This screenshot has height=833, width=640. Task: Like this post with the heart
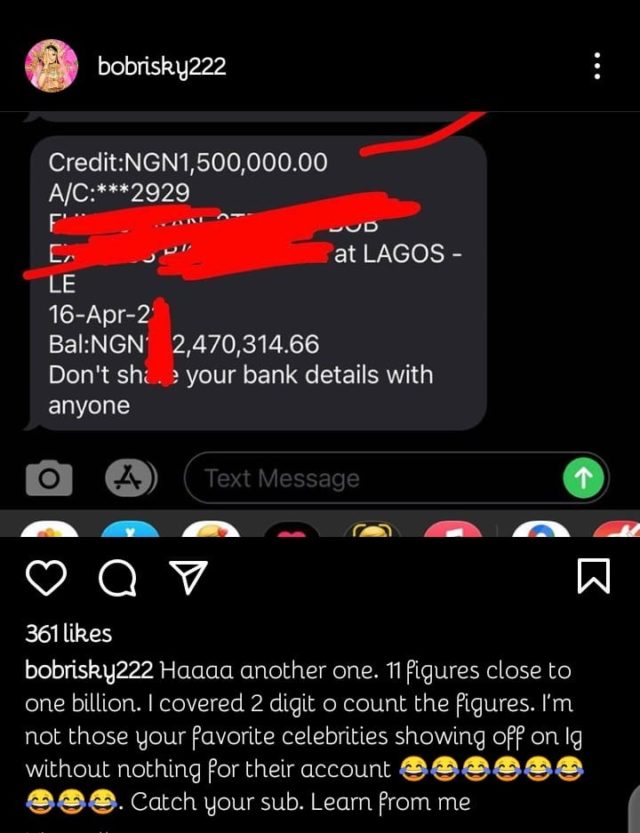pos(47,577)
